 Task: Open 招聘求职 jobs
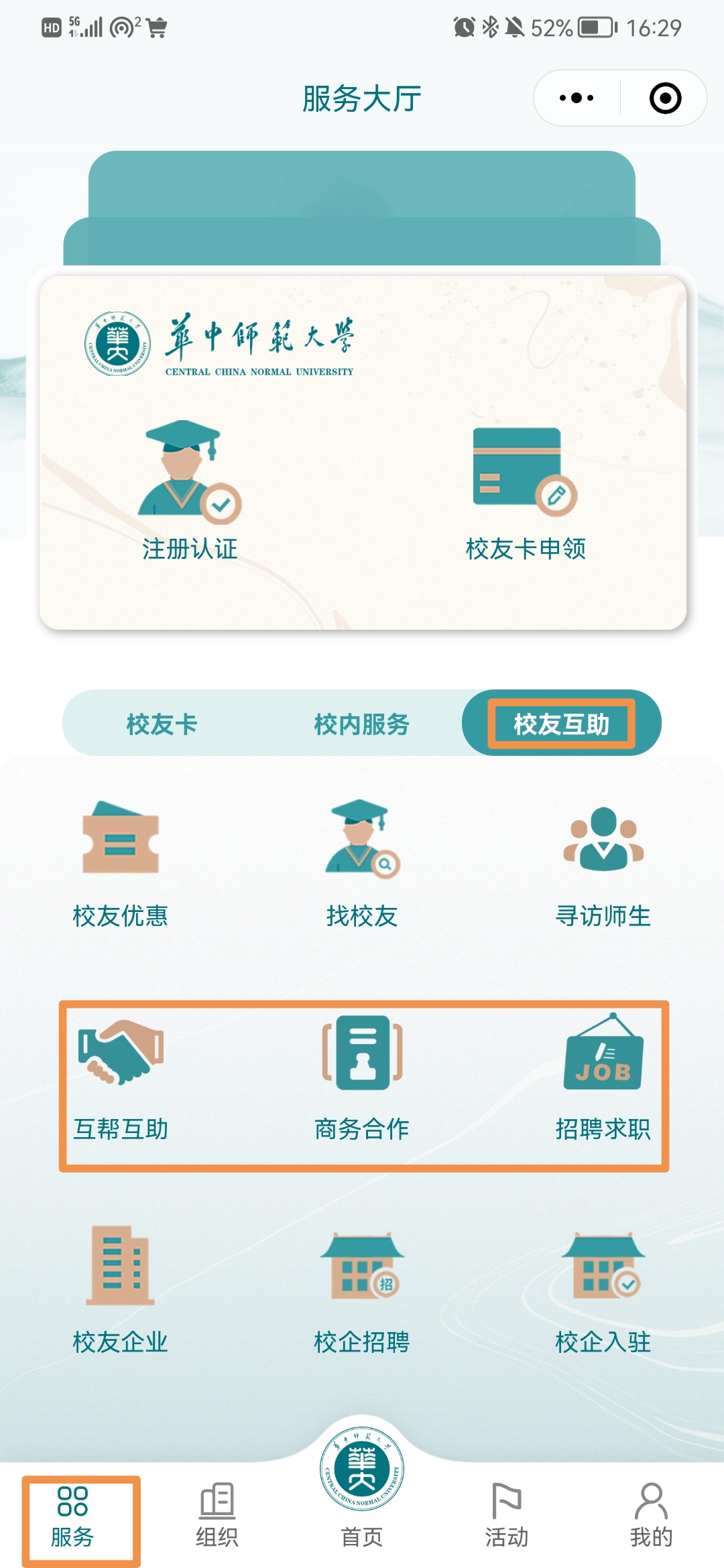[603, 1077]
